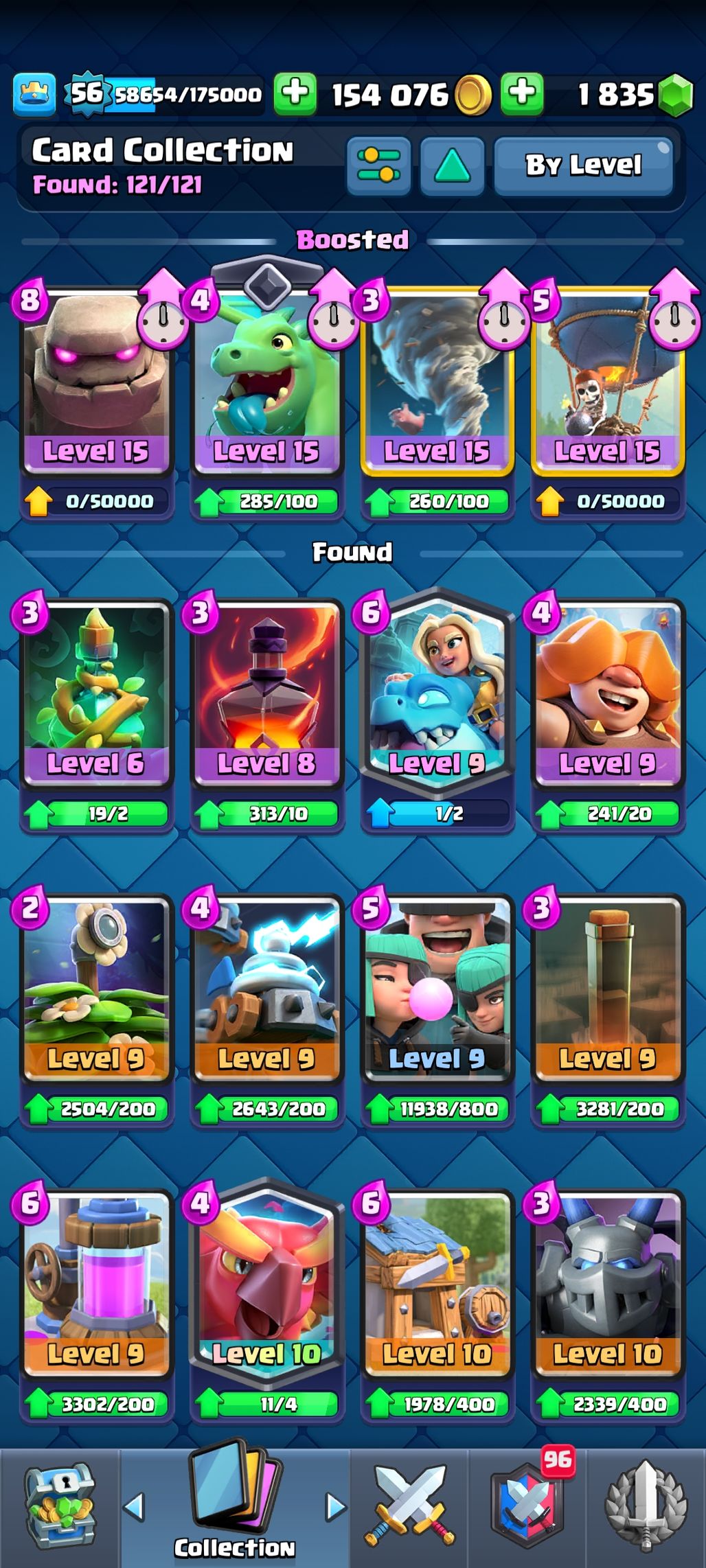Select the boosted Baby Dragon card
Screen dimensions: 706x1568
[266, 384]
